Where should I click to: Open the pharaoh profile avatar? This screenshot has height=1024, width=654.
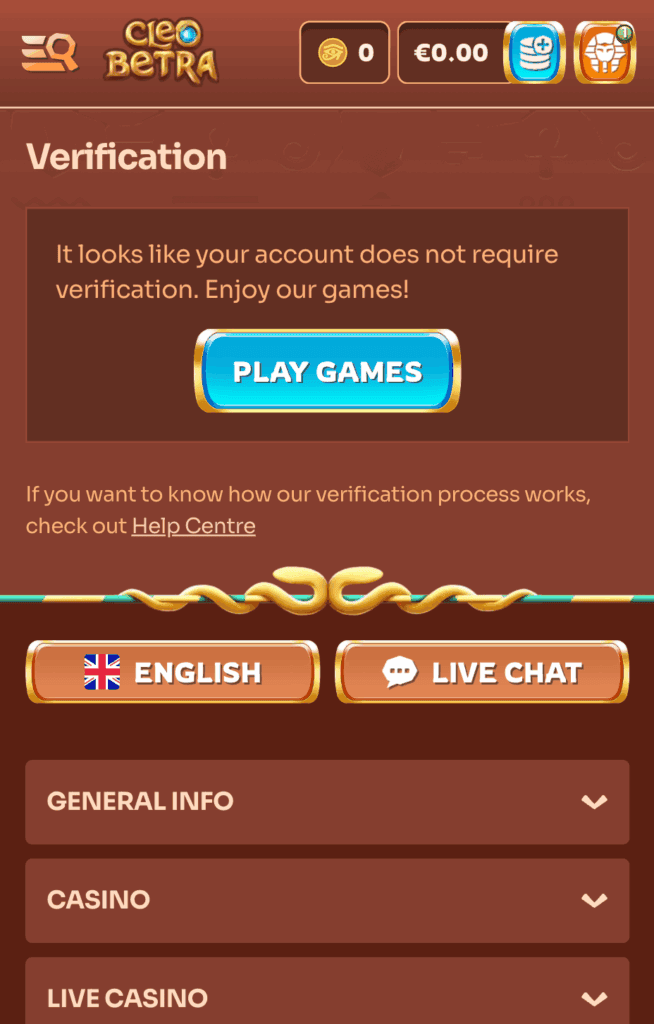tap(605, 52)
